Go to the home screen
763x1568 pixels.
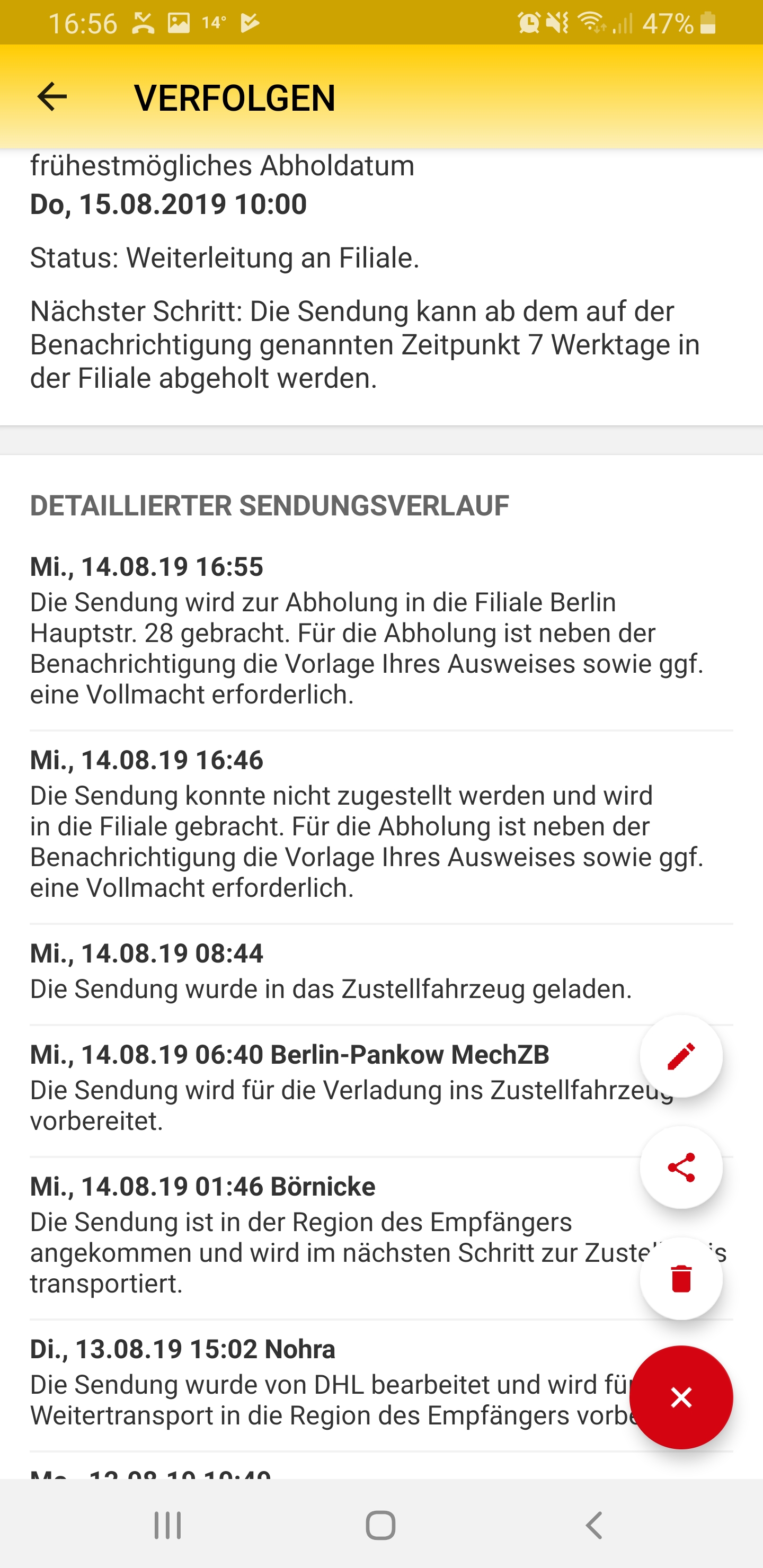[380, 1526]
